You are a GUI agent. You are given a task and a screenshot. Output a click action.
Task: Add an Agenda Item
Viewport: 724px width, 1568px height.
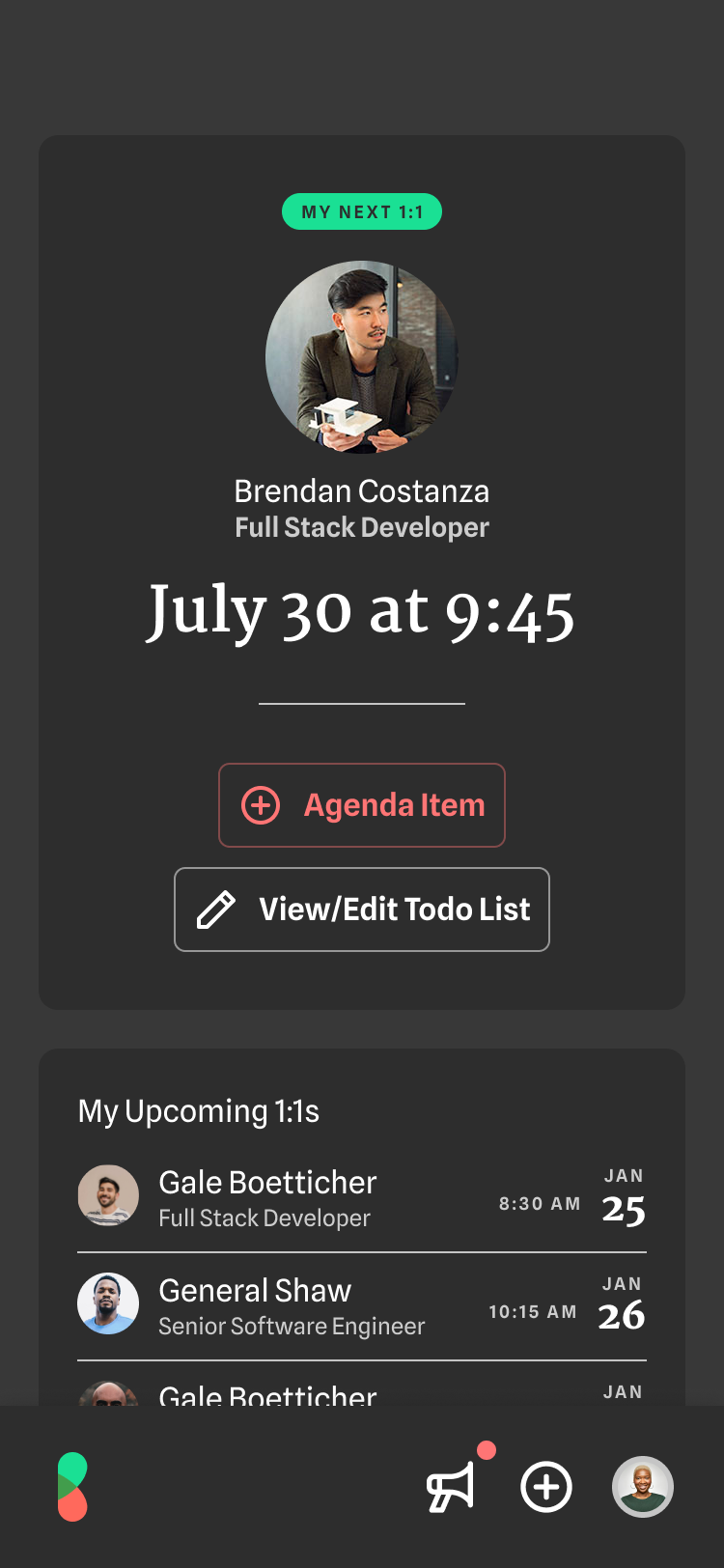click(362, 805)
